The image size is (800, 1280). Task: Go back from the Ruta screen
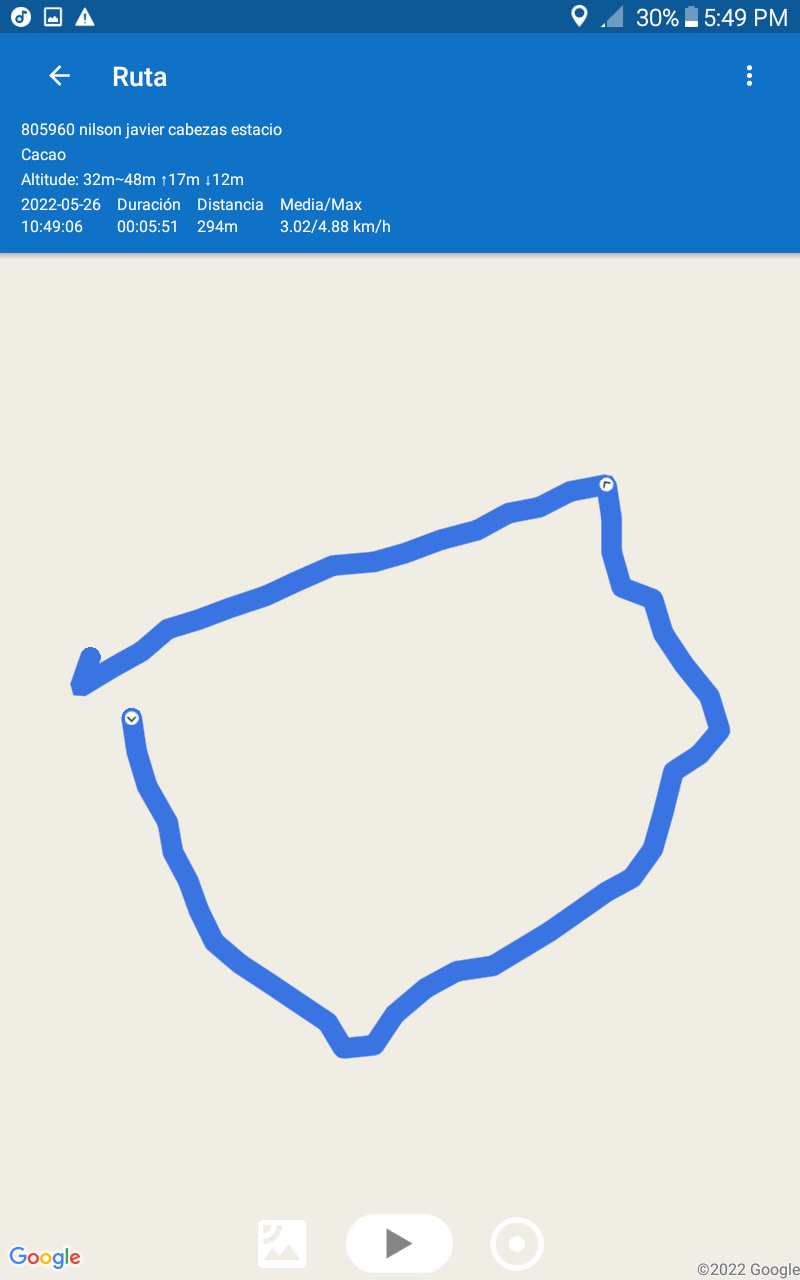pos(60,76)
